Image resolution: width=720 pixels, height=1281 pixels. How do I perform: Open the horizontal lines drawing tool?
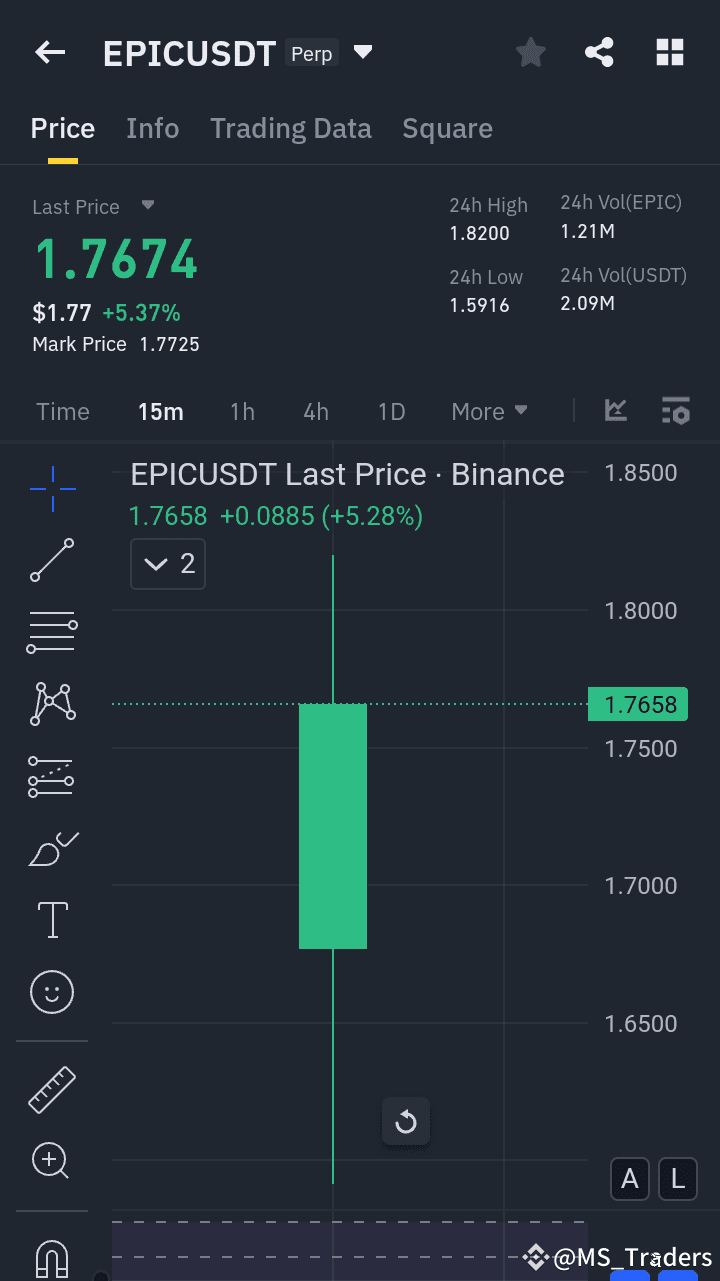pos(51,632)
